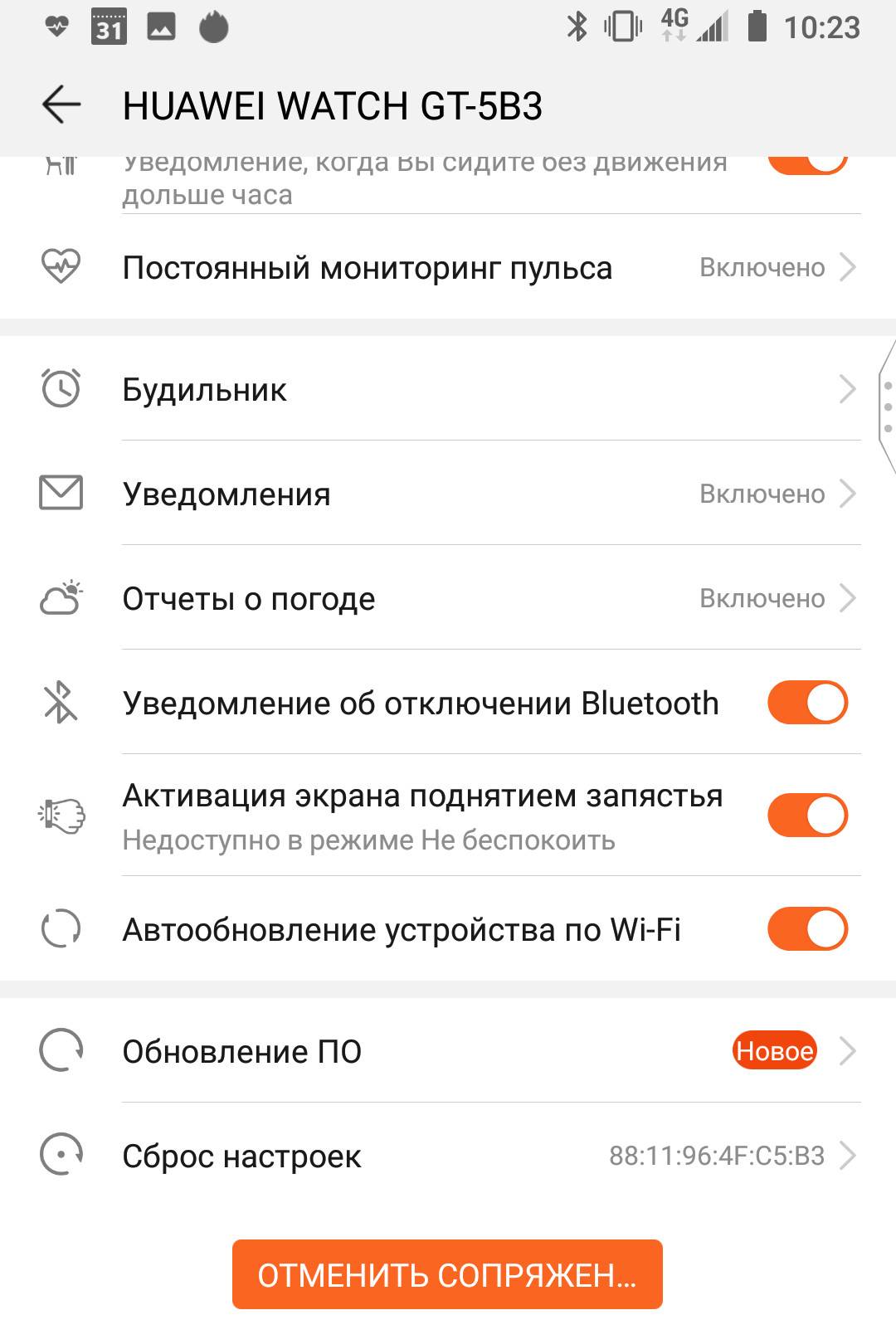Tap the ОТМЕНИТЬ СОПРЯЖЕНИЕ button
This screenshot has height=1344, width=896.
click(447, 1274)
